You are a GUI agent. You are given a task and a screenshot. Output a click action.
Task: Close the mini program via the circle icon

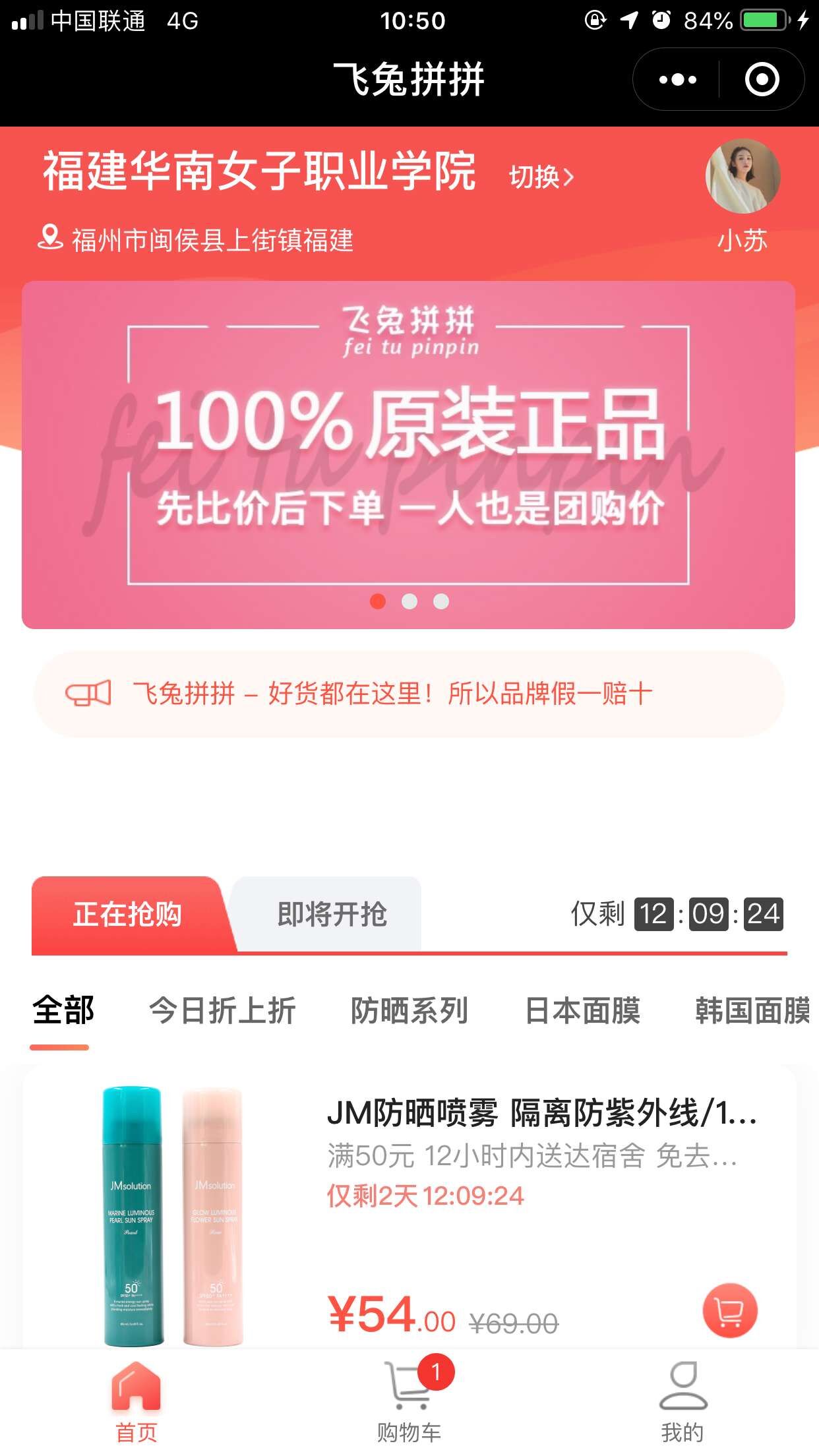[x=762, y=80]
